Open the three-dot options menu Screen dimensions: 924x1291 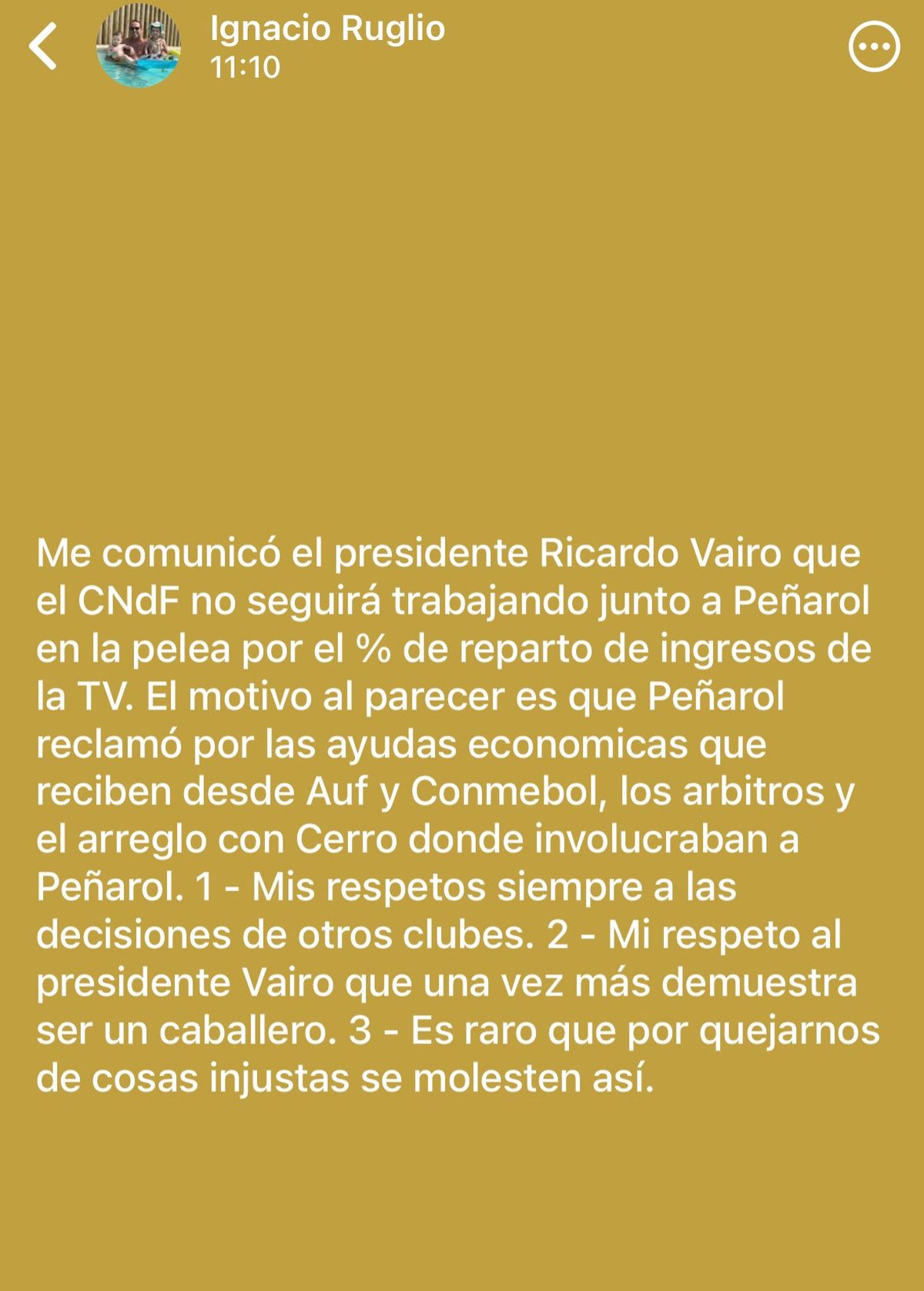click(874, 47)
